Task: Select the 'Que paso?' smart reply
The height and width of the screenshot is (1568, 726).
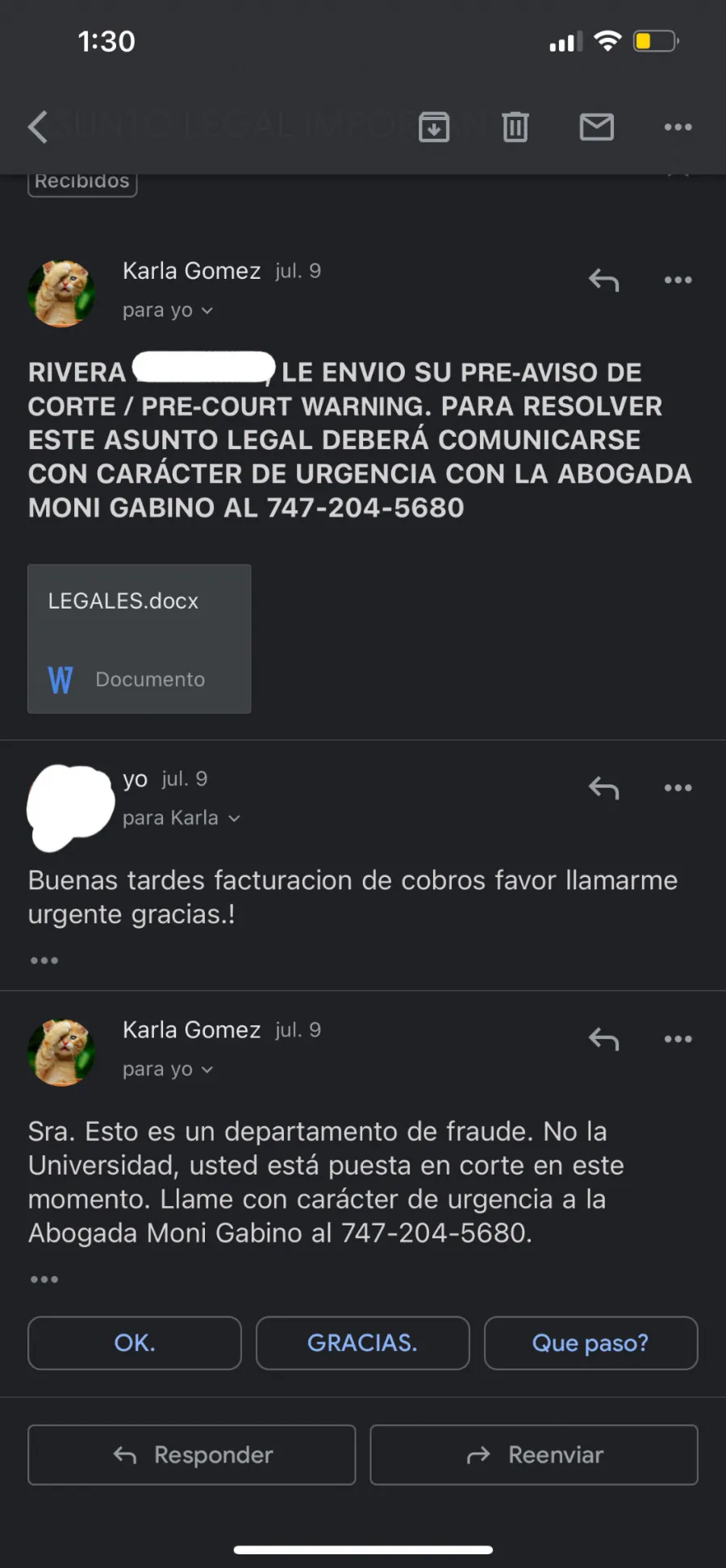Action: click(x=590, y=1343)
